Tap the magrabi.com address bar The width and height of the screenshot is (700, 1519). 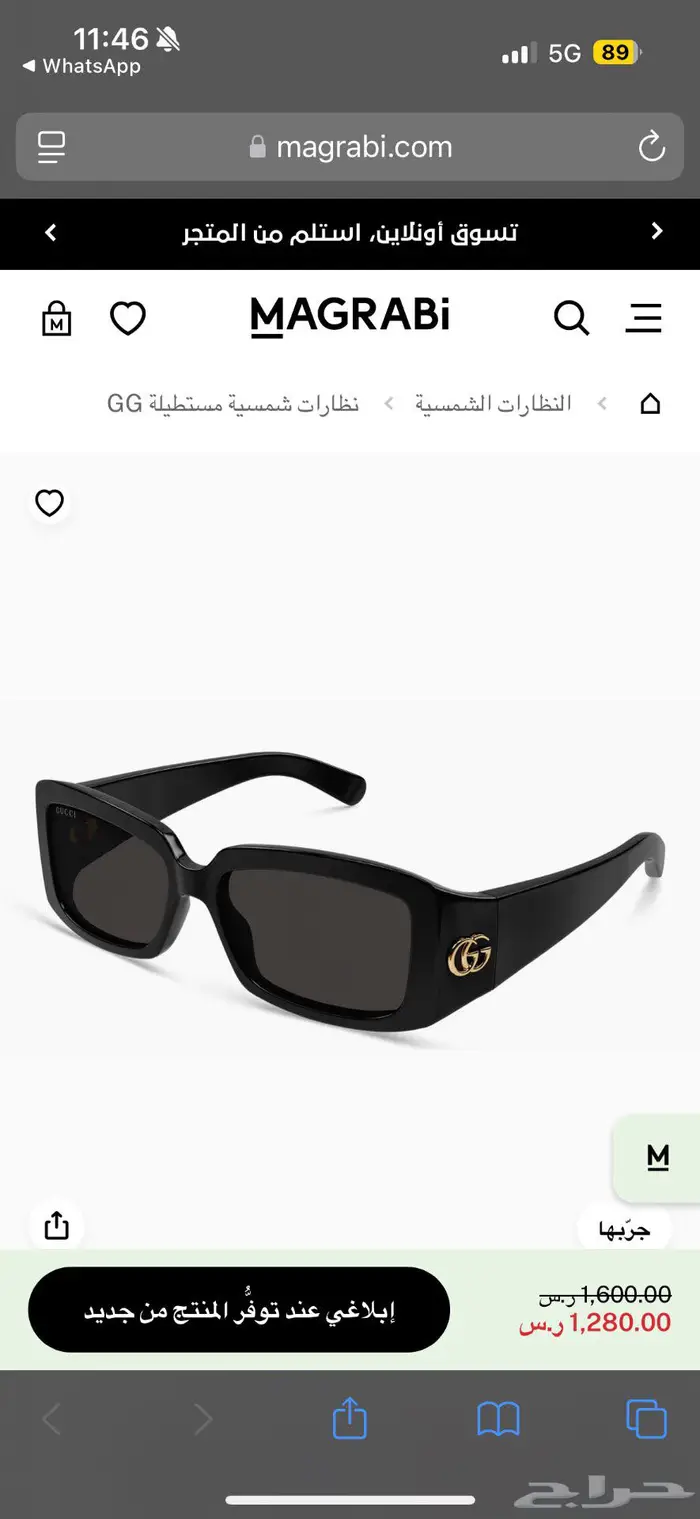click(x=350, y=147)
